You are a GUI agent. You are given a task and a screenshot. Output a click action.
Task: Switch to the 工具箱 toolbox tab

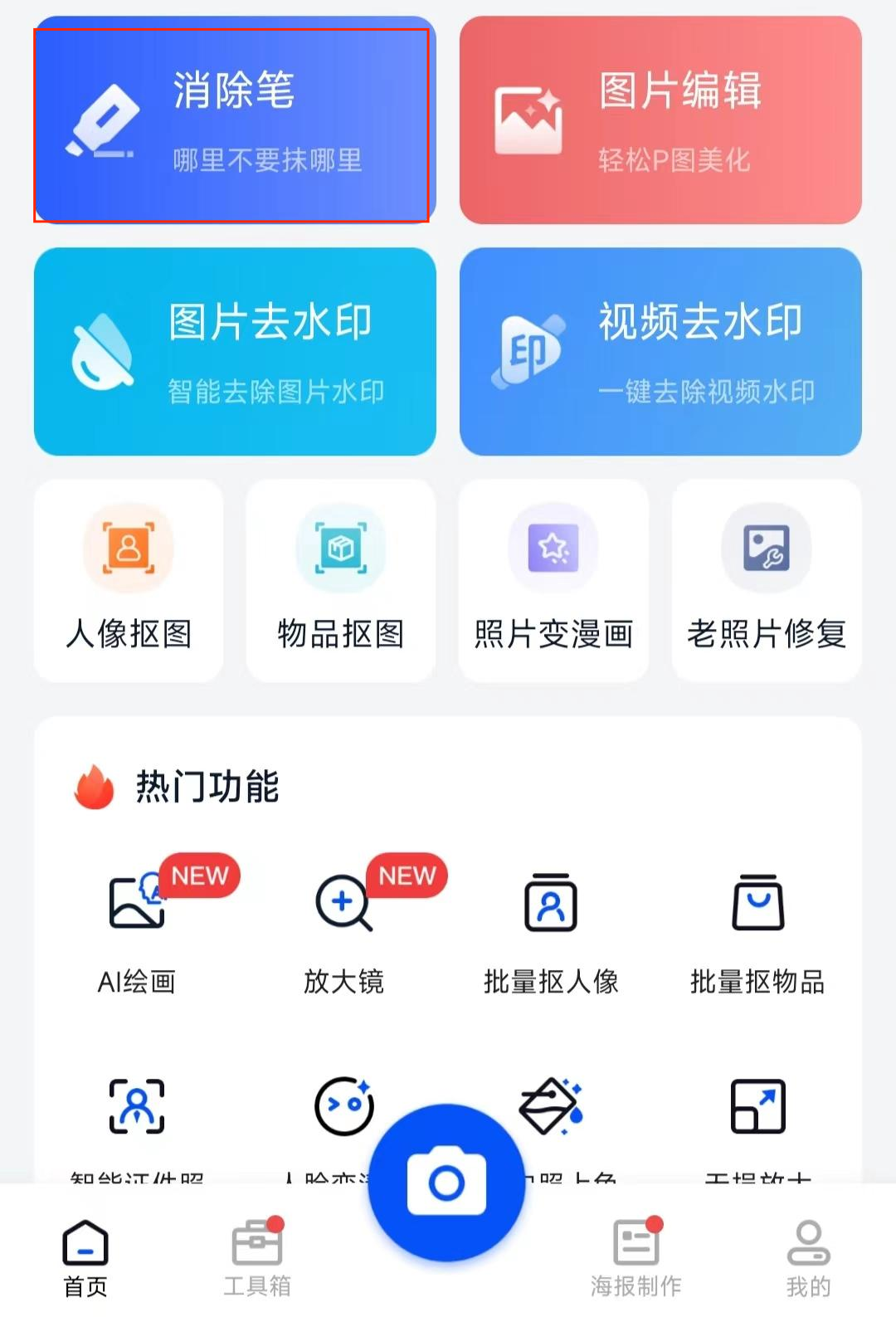256,1257
